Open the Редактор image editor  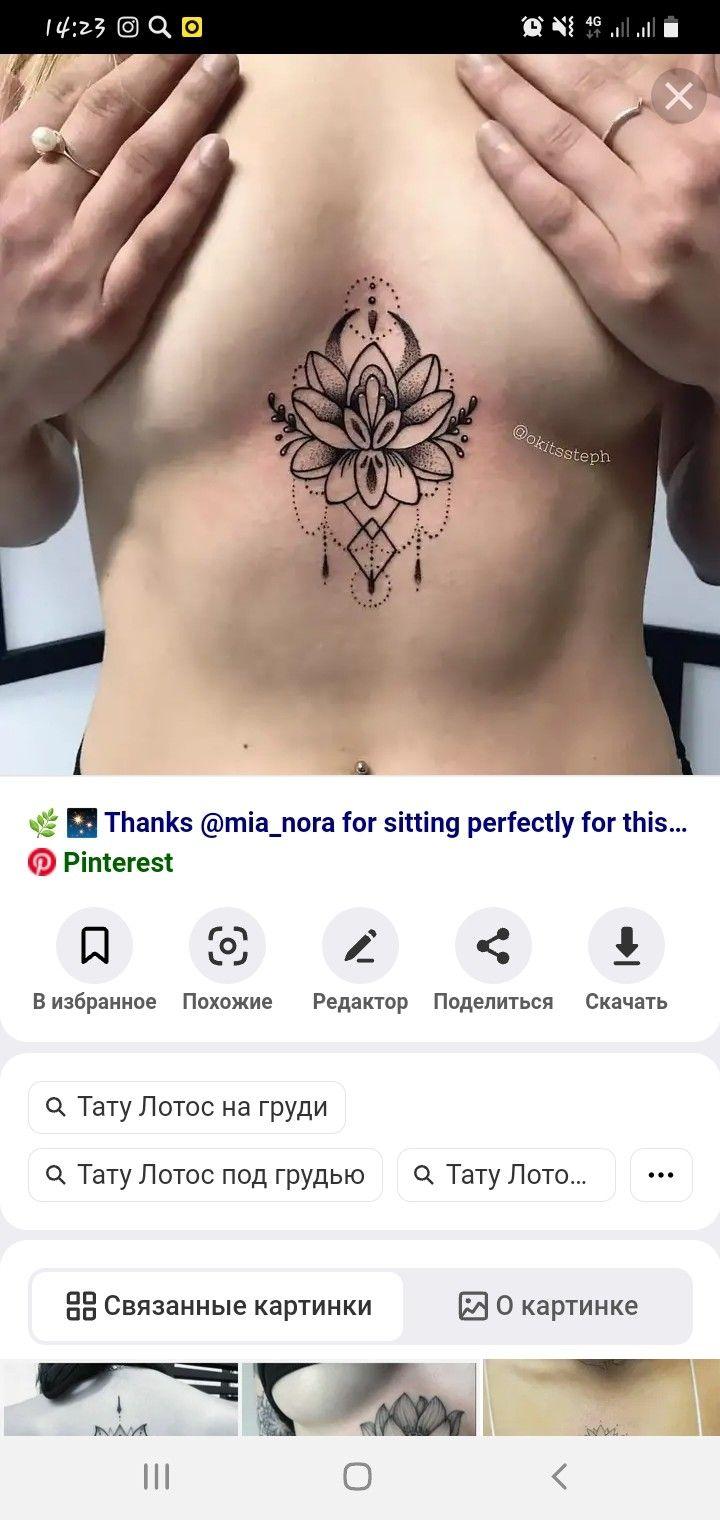[360, 961]
